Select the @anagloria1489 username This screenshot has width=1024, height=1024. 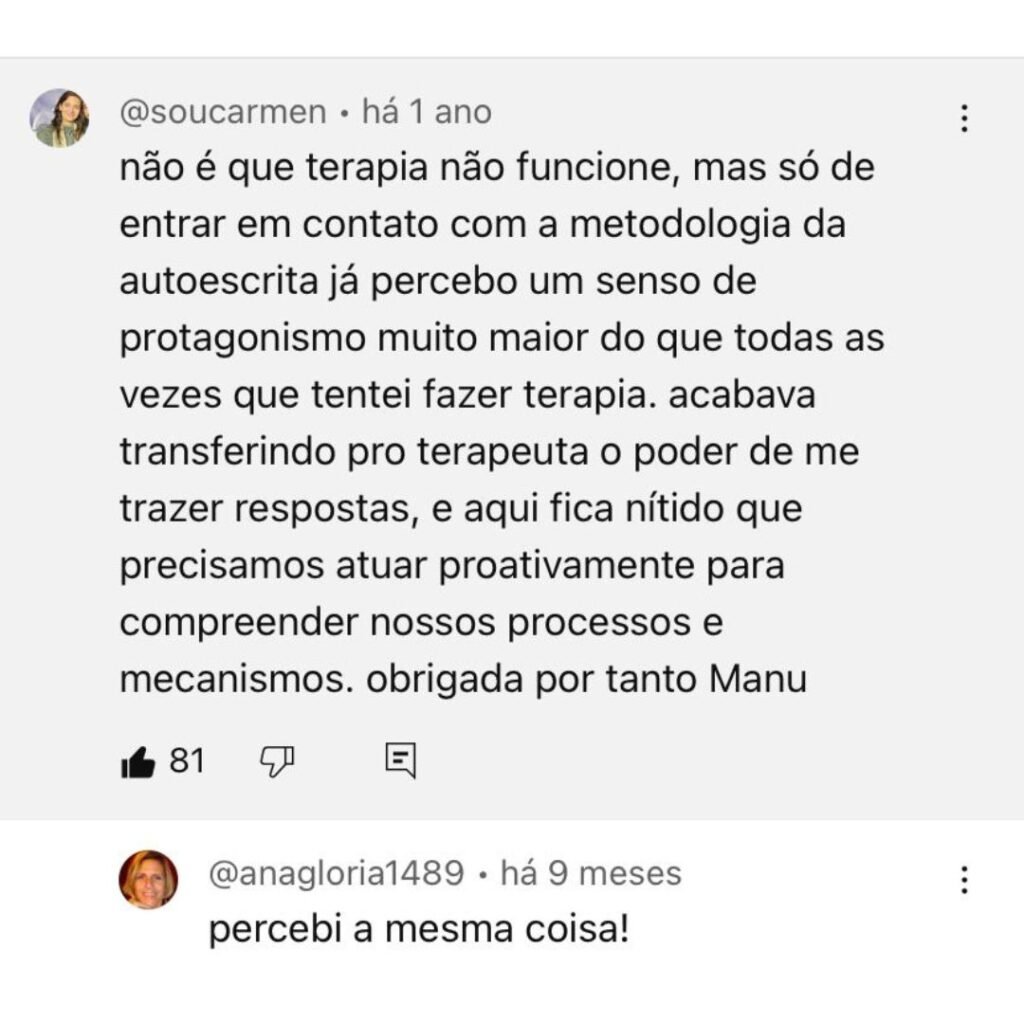tap(336, 874)
